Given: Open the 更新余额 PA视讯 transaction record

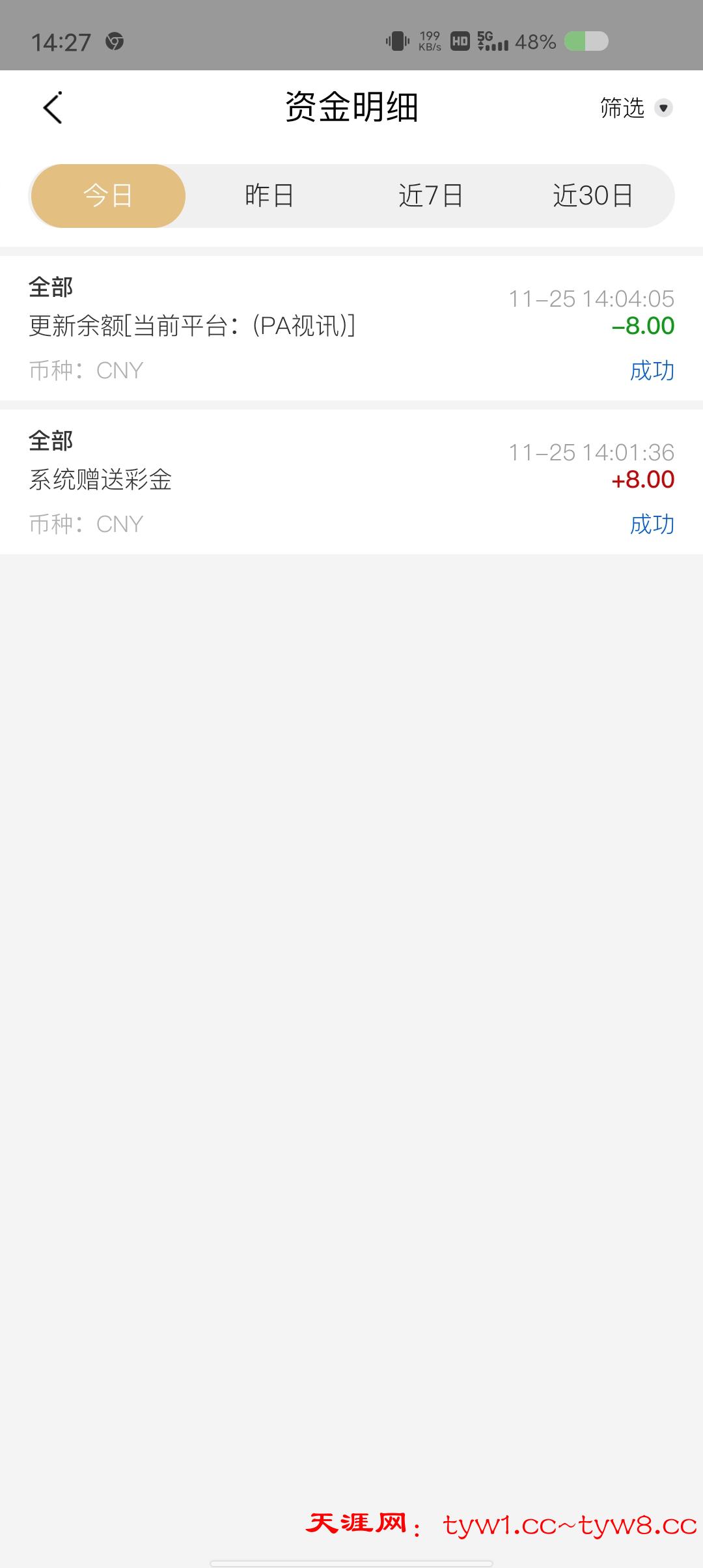Looking at the screenshot, I should coord(351,328).
